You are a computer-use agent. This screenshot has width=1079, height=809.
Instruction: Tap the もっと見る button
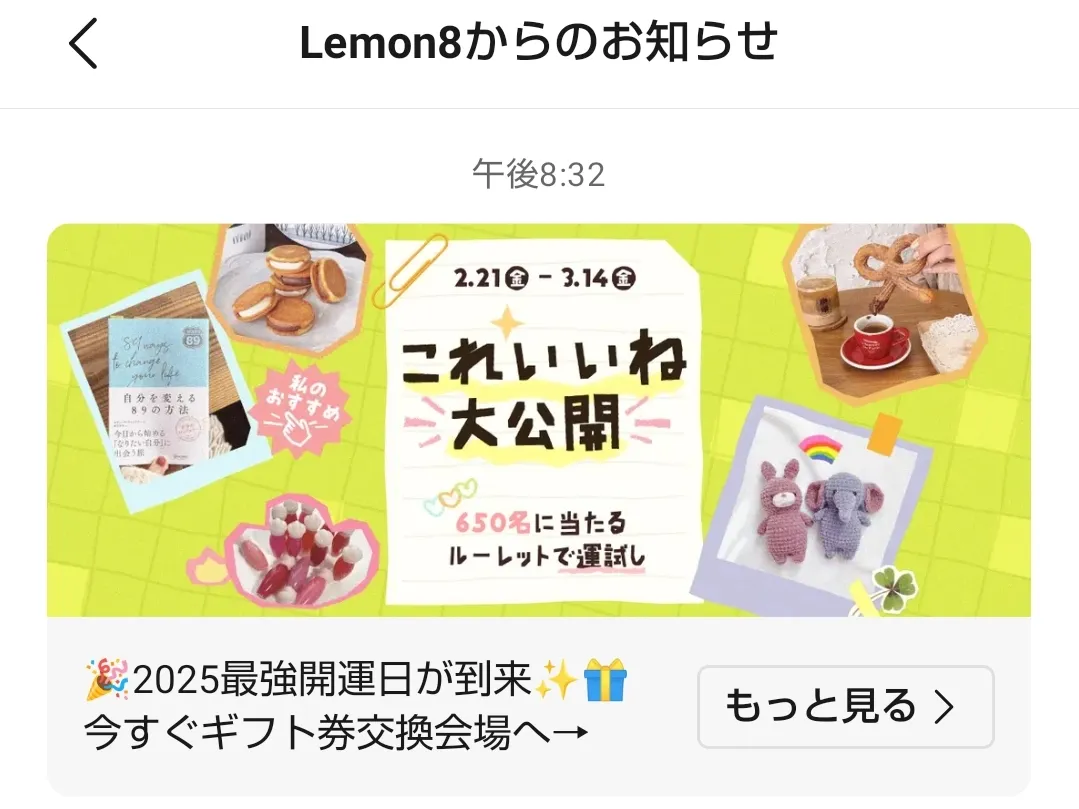click(x=845, y=707)
